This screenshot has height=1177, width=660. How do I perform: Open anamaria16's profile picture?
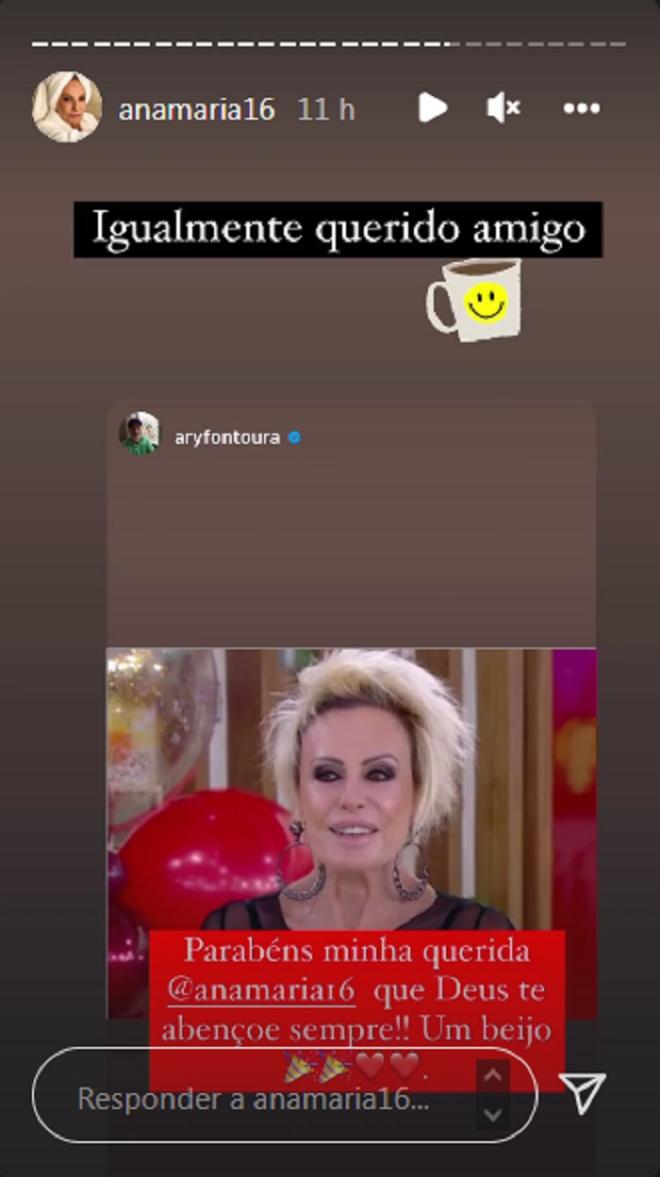coord(67,107)
